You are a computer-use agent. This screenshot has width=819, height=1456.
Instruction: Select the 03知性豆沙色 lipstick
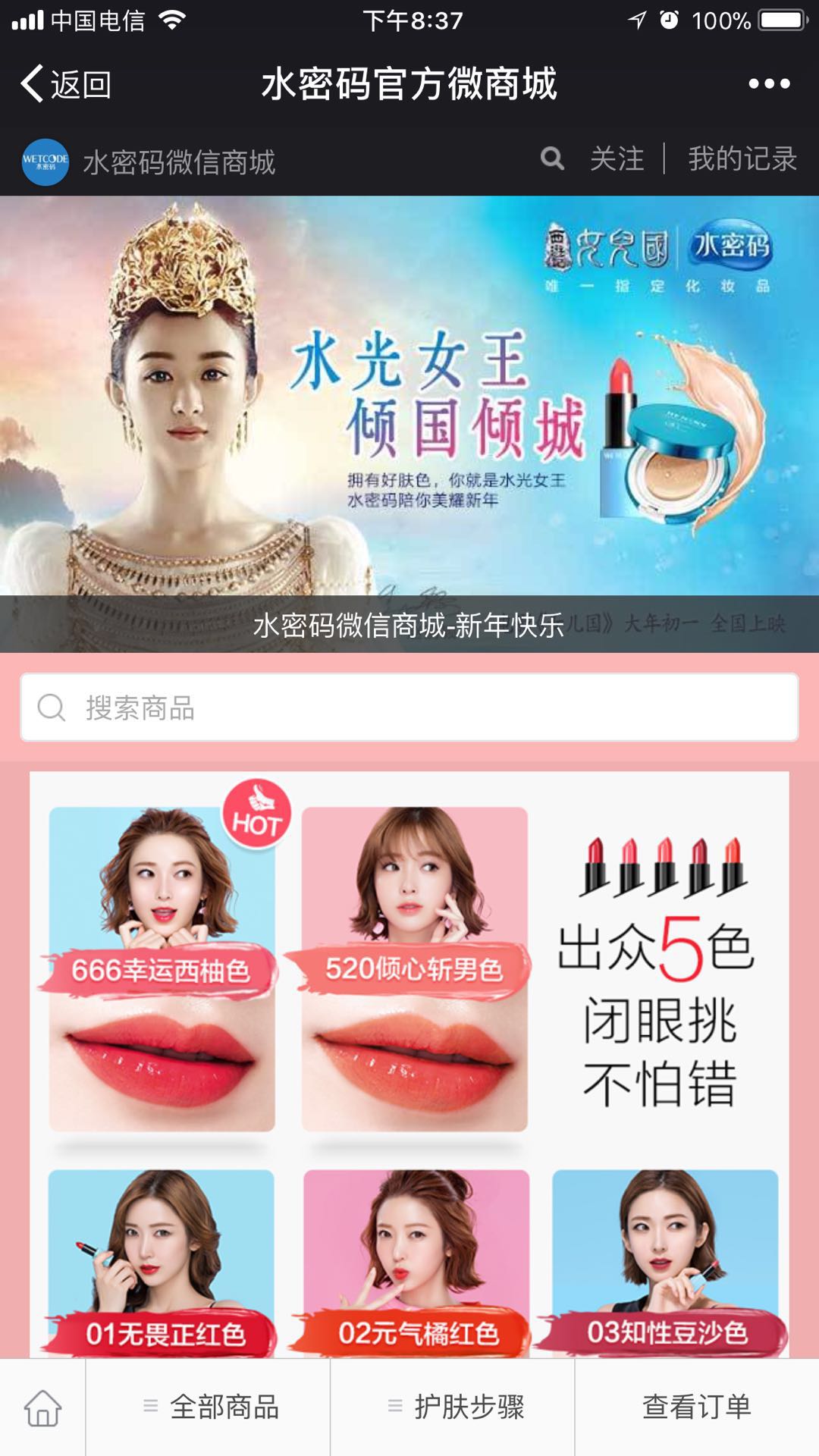pos(665,1263)
